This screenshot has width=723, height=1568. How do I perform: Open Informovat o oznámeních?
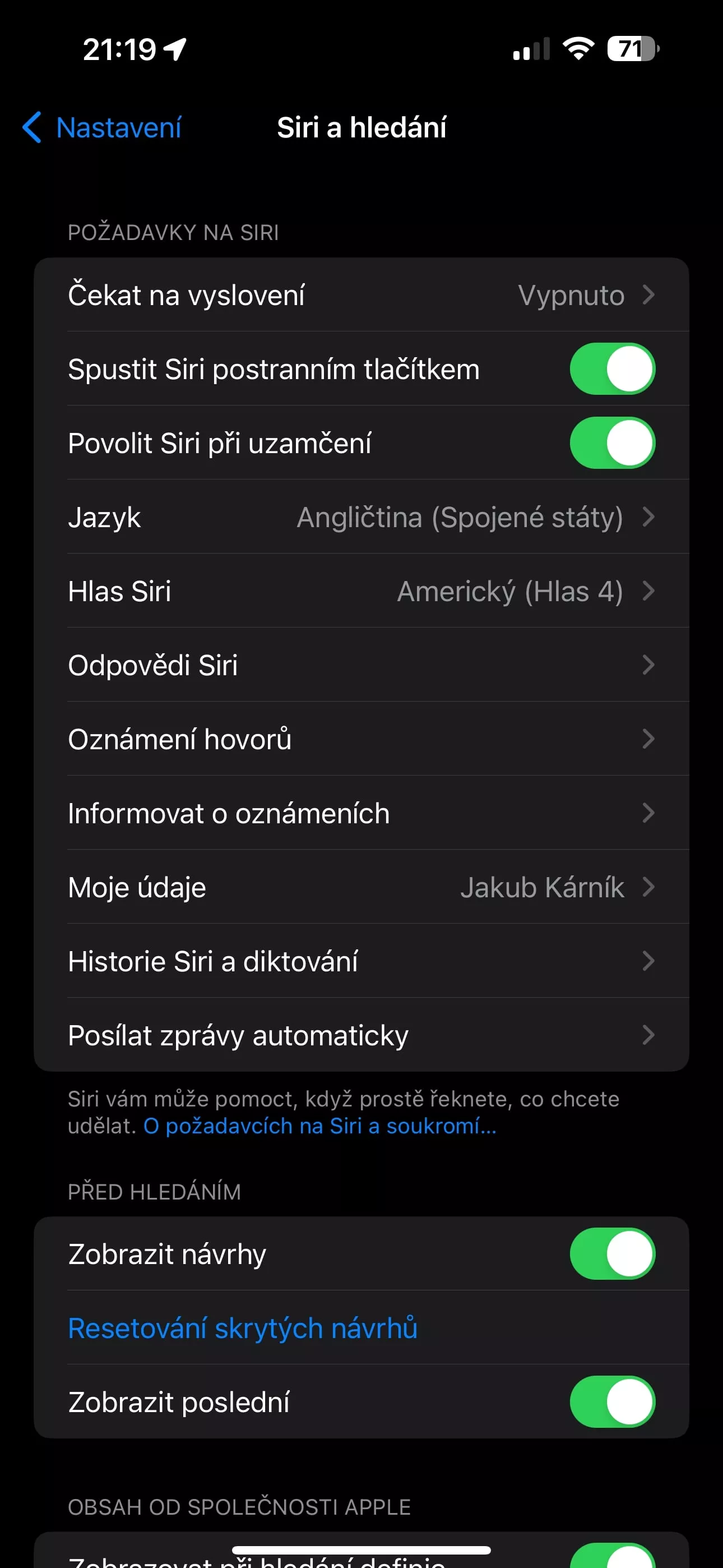(361, 813)
